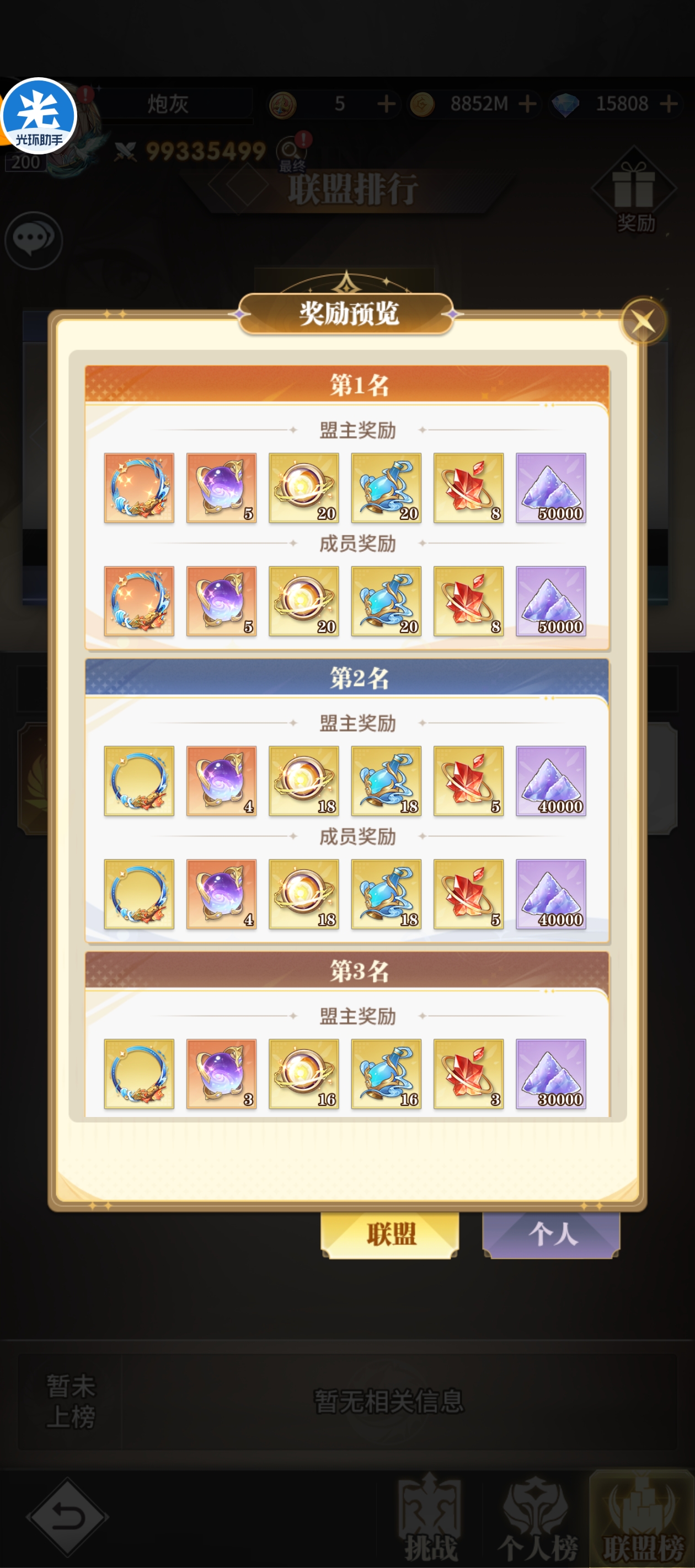The height and width of the screenshot is (1568, 695).
Task: Tap the golden orb marked 20 in 第1名 盟主奖励
Action: coord(303,487)
